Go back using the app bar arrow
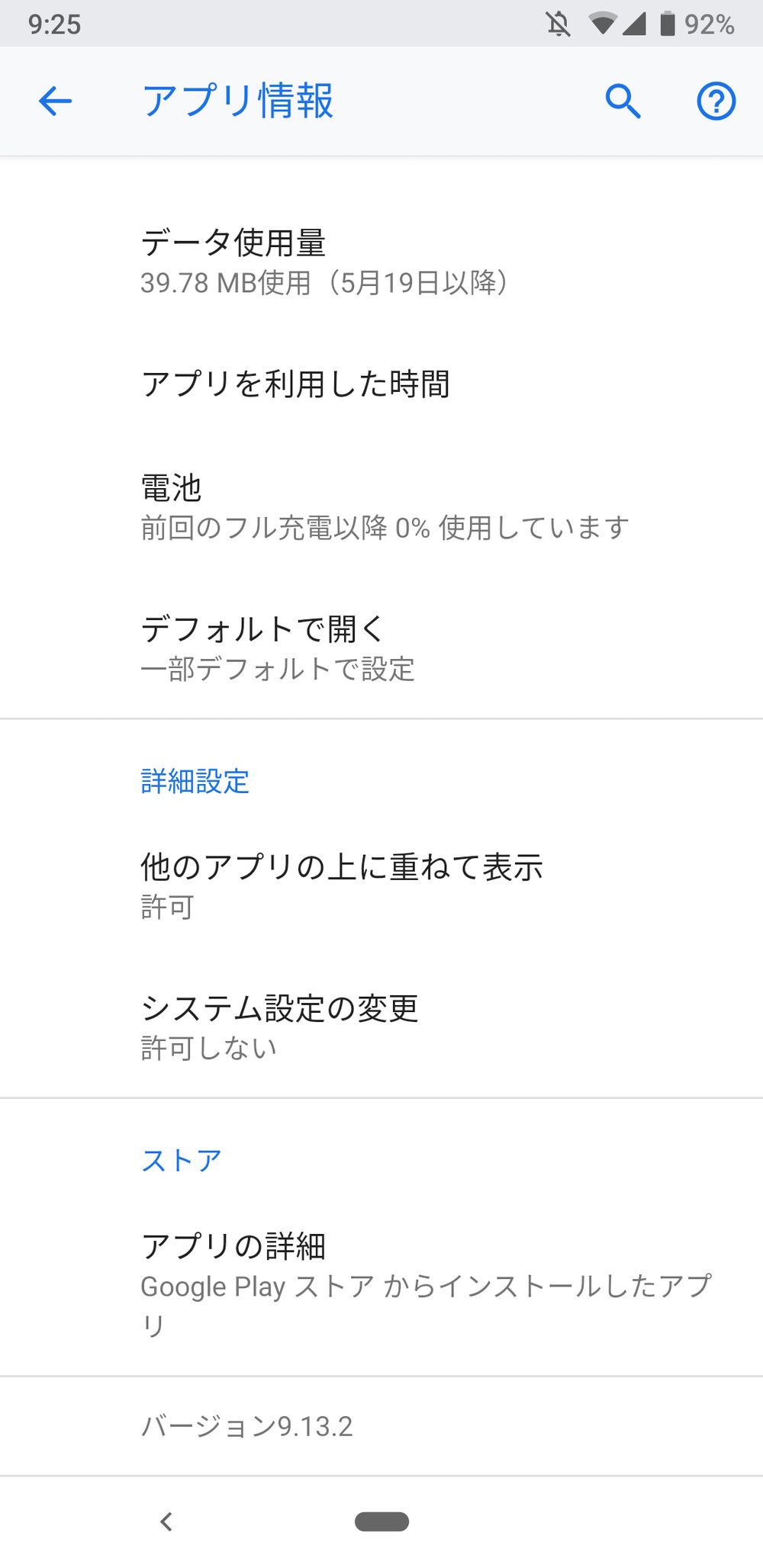This screenshot has height=1568, width=763. coord(55,101)
